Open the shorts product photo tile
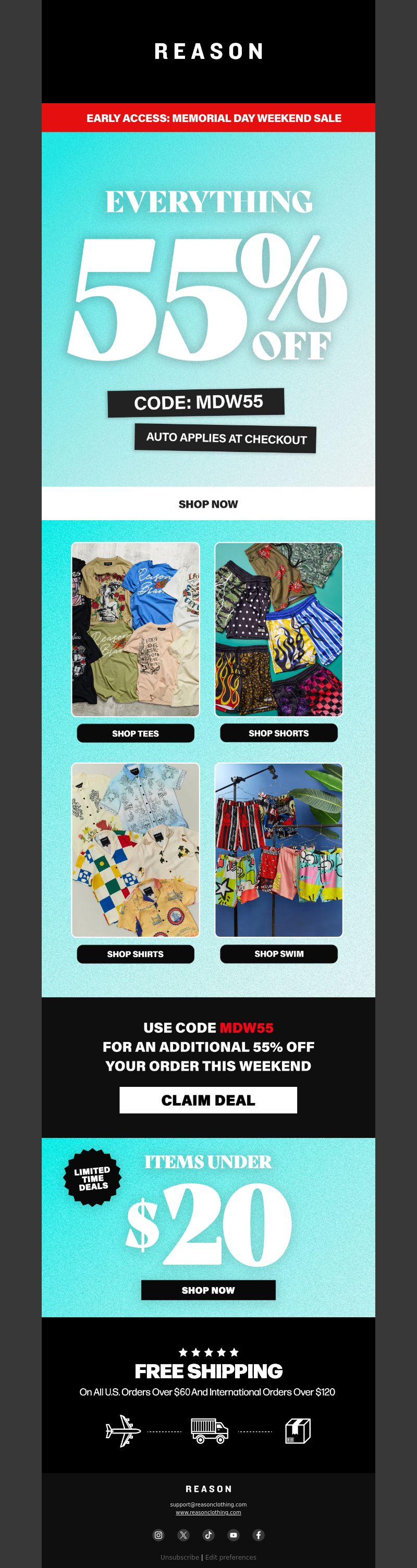The width and height of the screenshot is (417, 1568). [278, 629]
